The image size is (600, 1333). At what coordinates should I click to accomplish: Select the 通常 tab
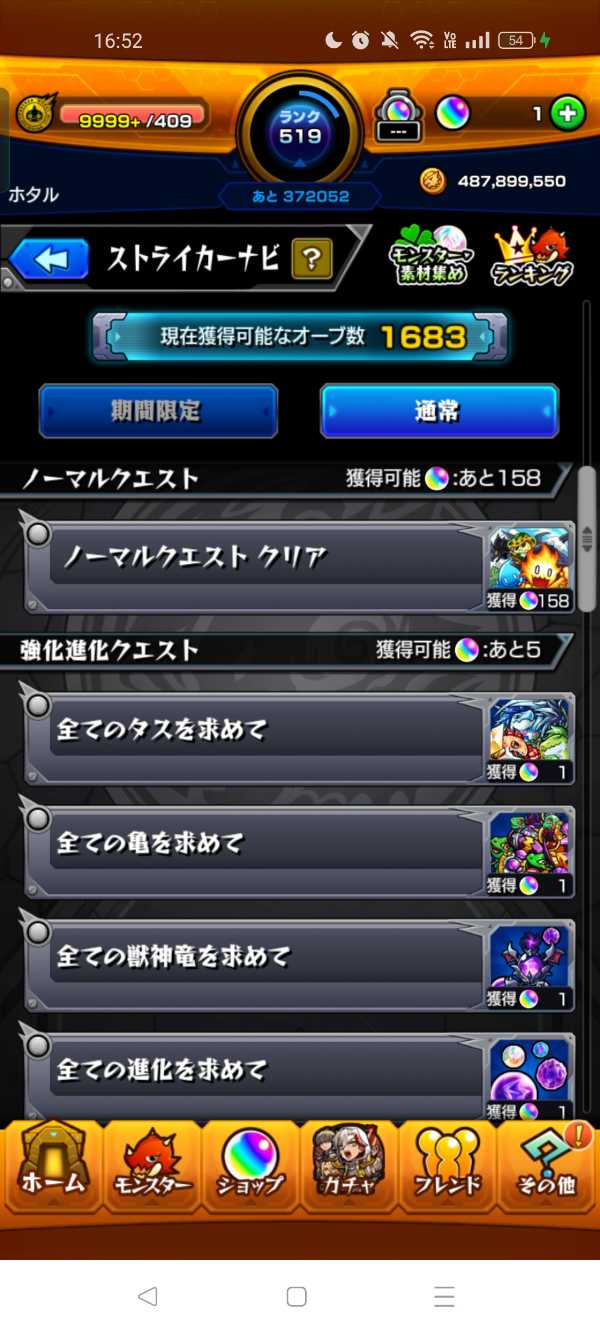tap(439, 411)
